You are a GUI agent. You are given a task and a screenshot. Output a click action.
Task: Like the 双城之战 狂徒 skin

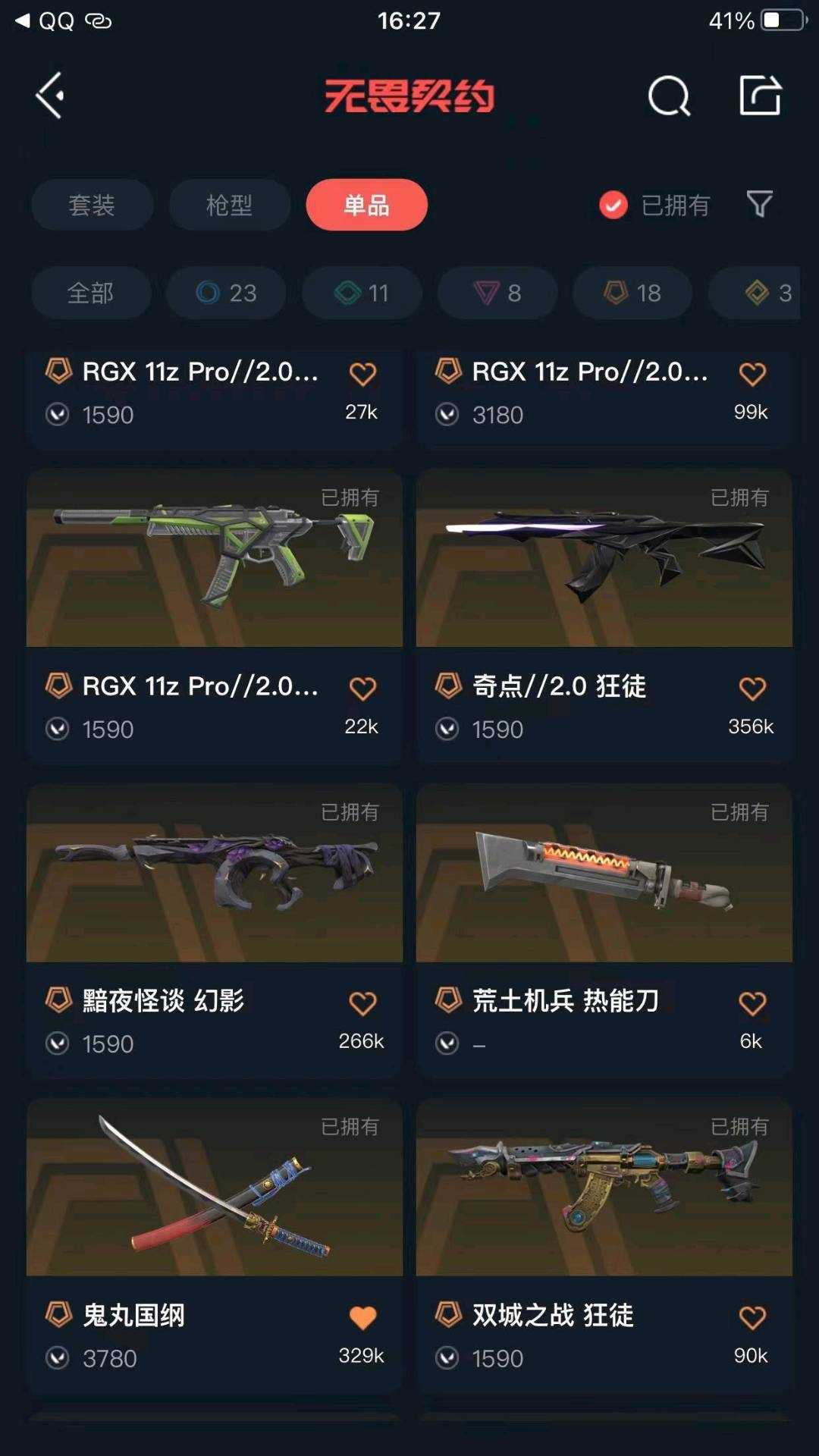tap(752, 1318)
